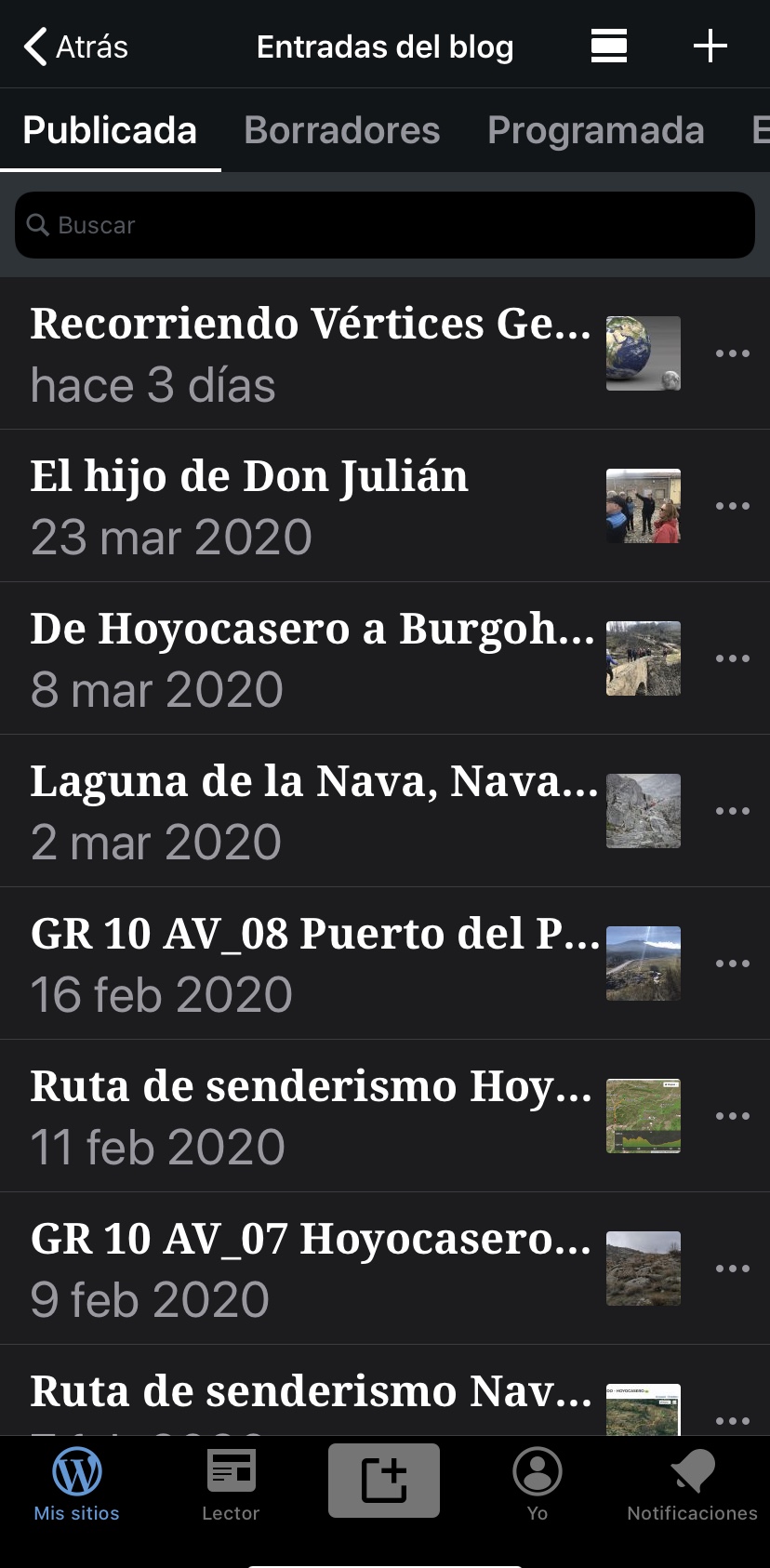Open the 11 feb 2020 Ruta de senderismo post
Screen dimensions: 770x1568
[x=312, y=1116]
